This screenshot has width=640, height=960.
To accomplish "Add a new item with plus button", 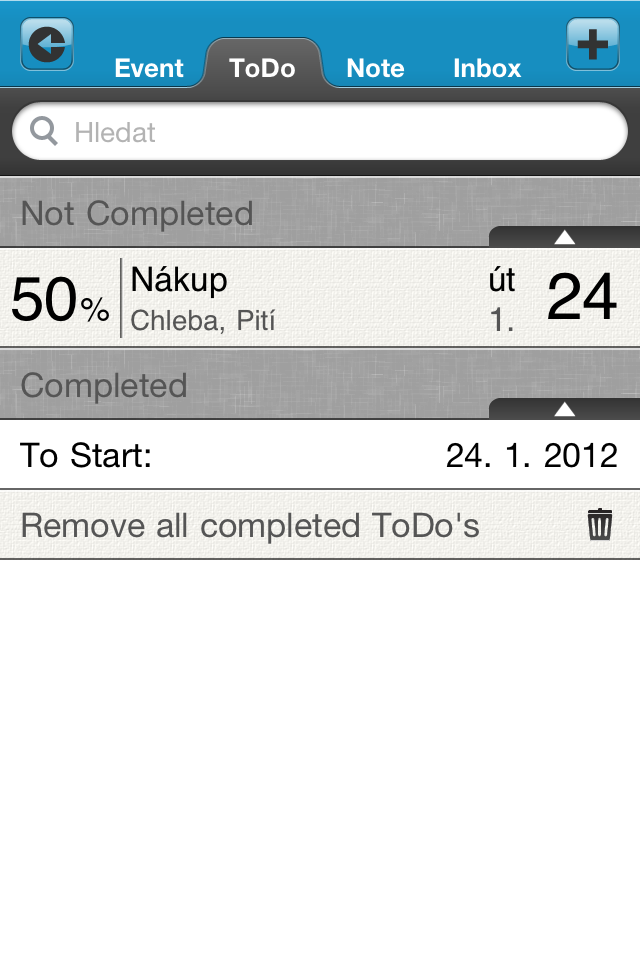I will (x=592, y=44).
